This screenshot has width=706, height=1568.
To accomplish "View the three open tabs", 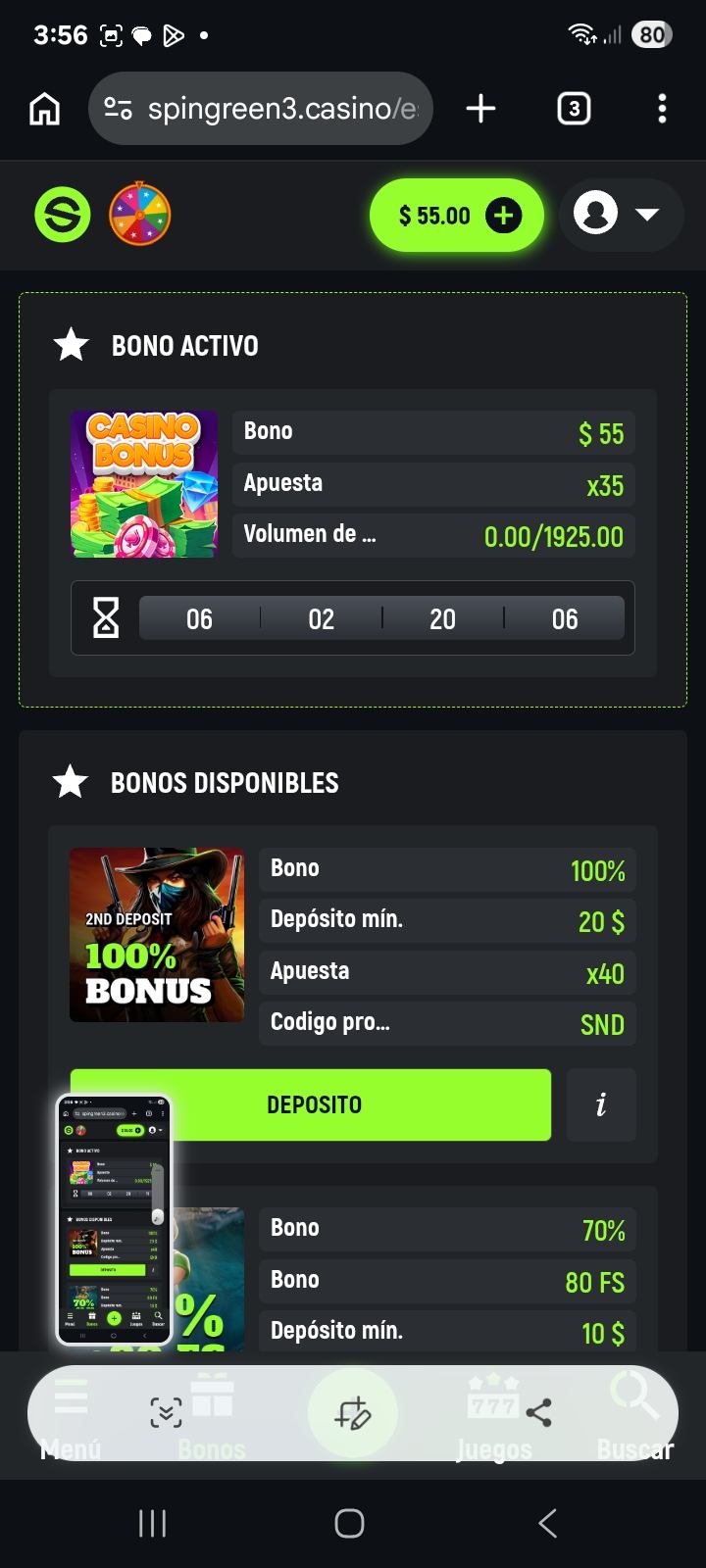I will tap(574, 109).
